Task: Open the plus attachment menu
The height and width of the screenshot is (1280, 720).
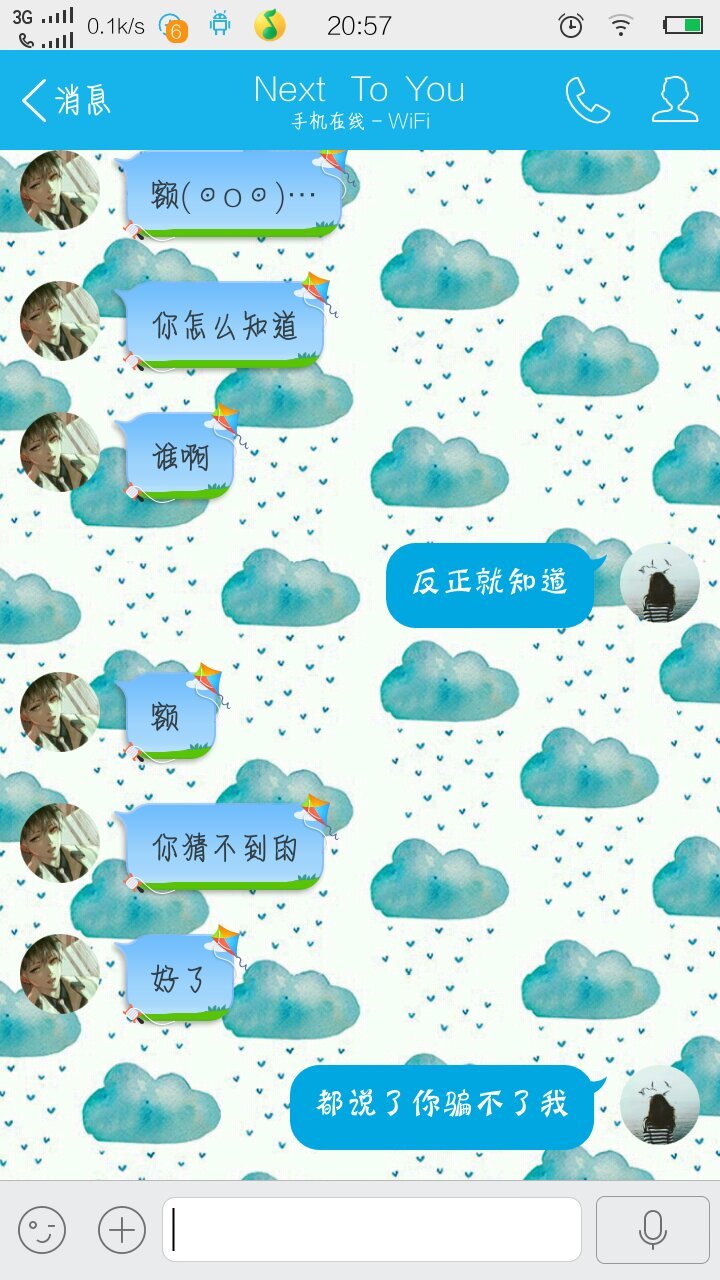Action: click(122, 1229)
